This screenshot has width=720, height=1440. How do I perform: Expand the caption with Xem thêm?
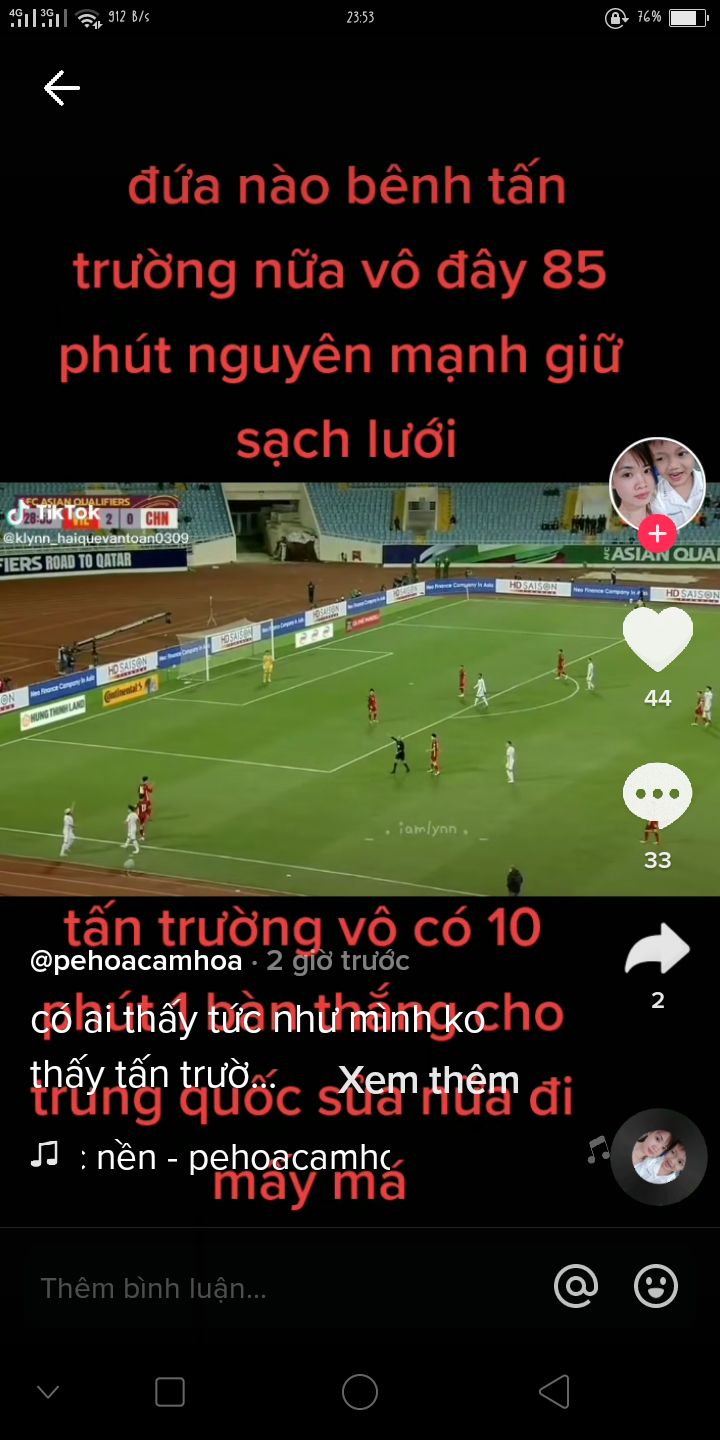428,1079
